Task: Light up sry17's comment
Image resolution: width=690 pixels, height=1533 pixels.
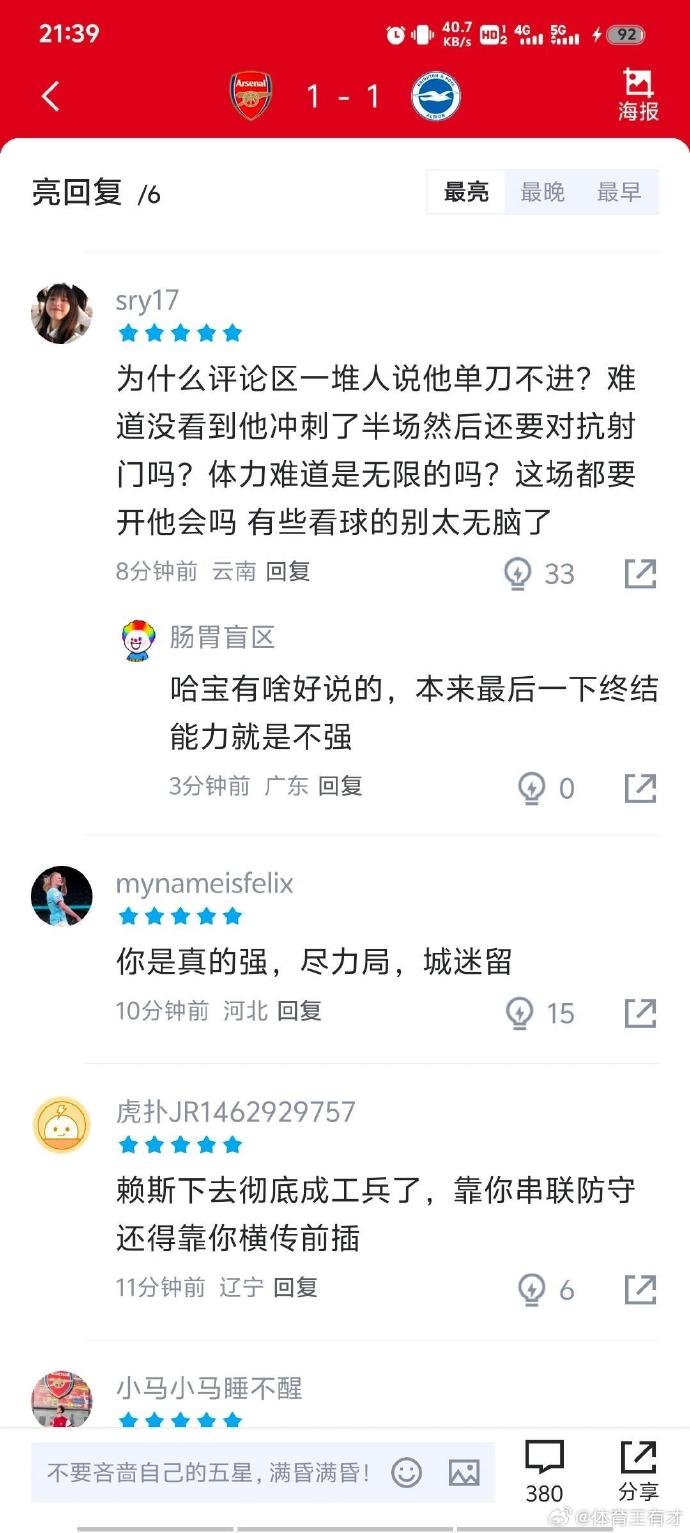Action: 519,573
